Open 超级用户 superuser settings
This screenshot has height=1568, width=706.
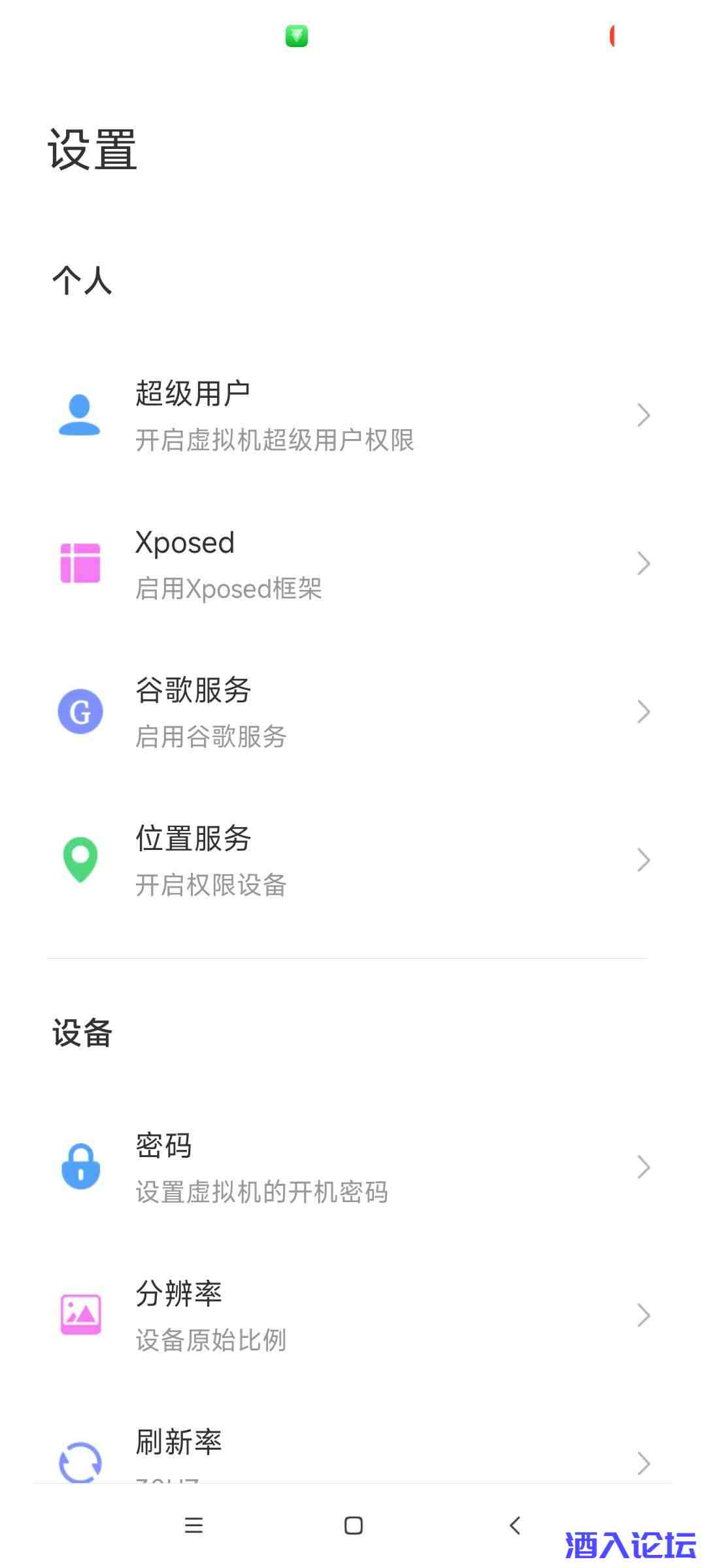point(353,416)
